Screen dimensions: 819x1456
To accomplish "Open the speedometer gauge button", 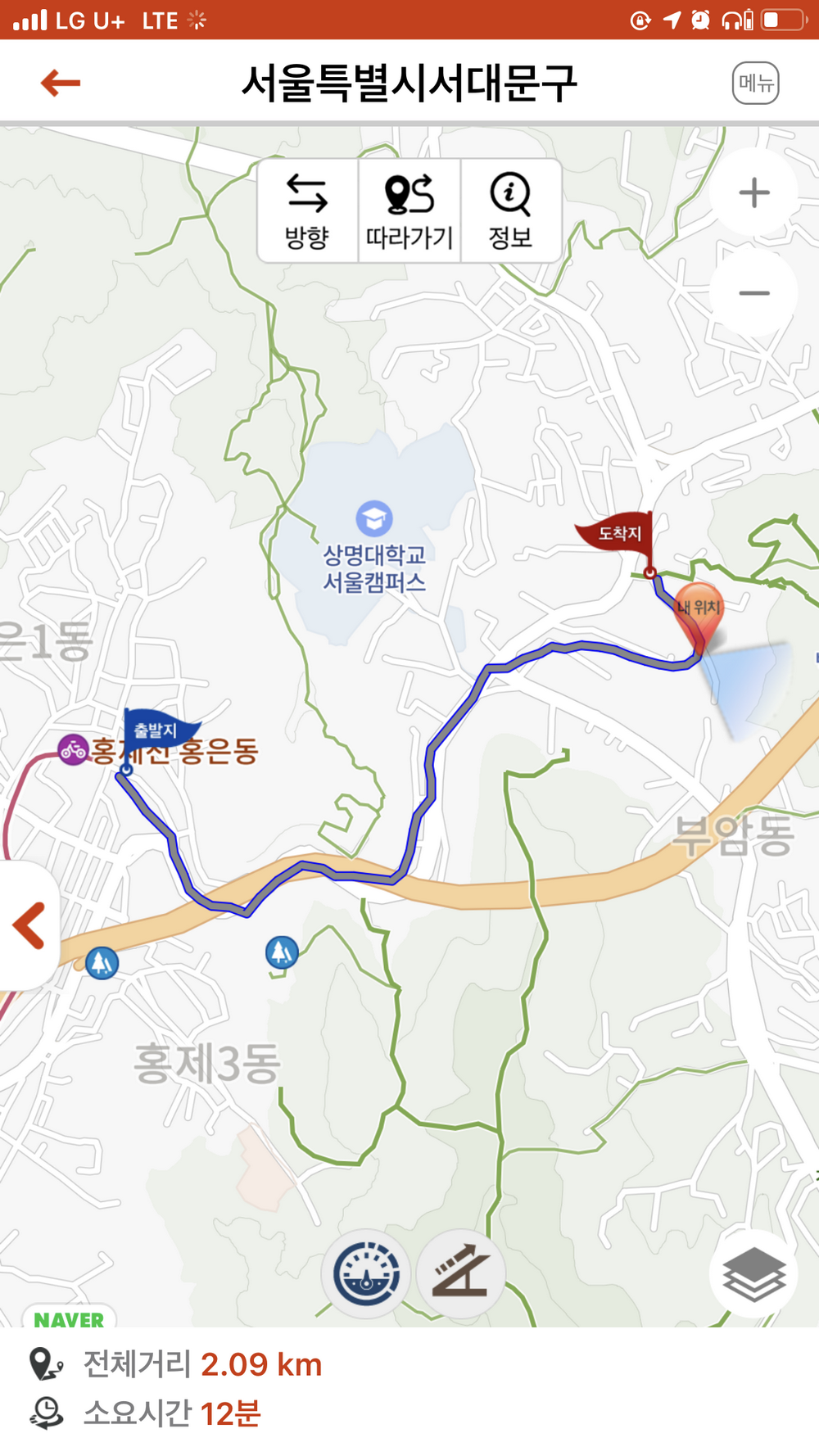I will pos(366,1274).
